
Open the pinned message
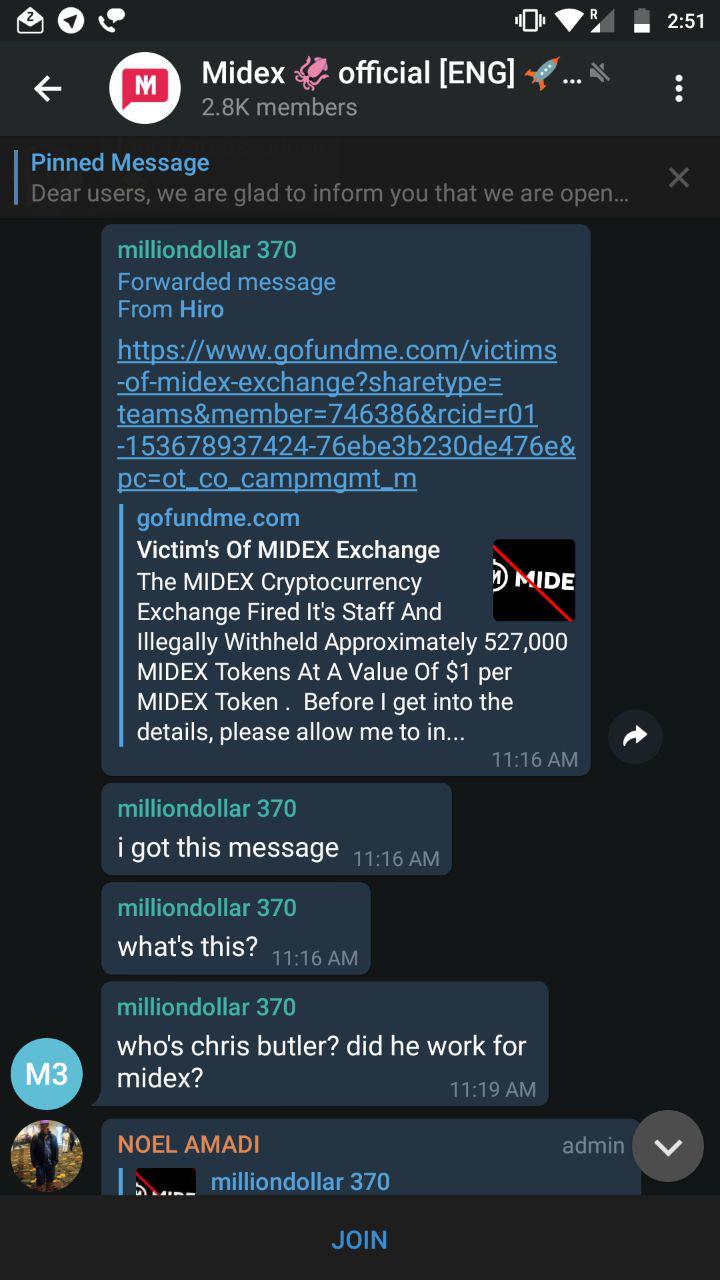coord(330,177)
